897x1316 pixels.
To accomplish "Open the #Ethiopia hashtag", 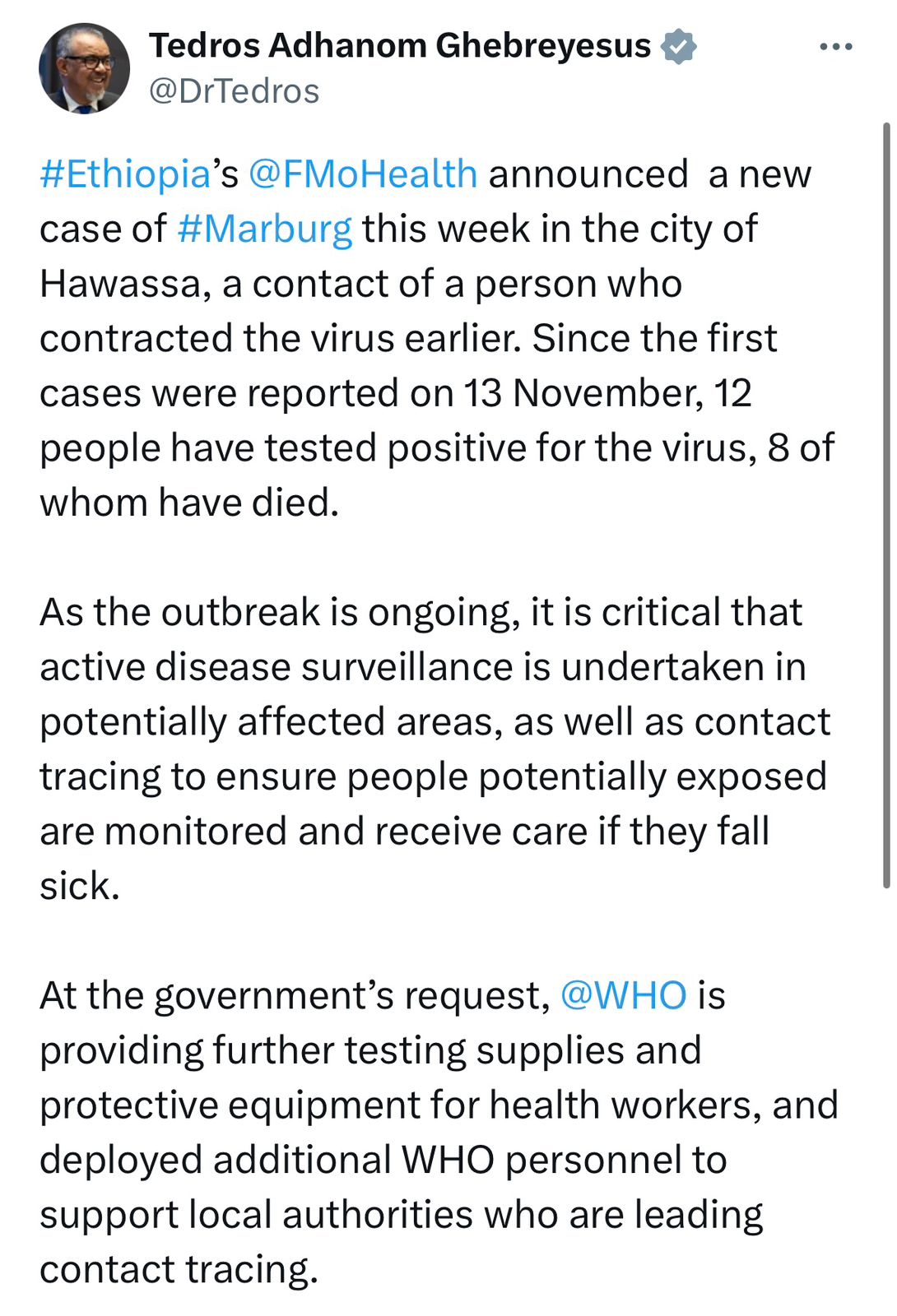I will [x=125, y=174].
